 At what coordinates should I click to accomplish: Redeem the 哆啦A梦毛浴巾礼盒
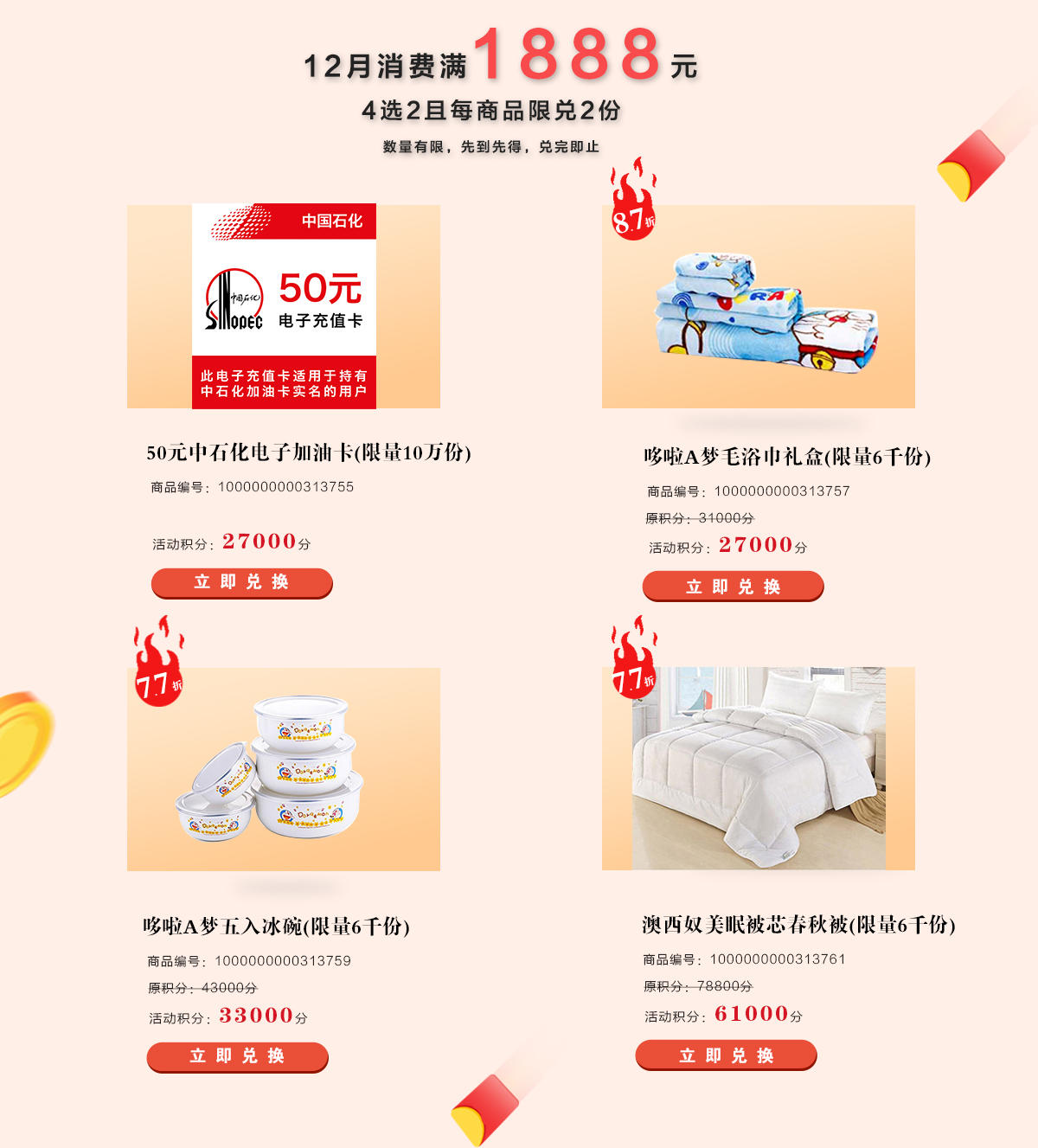tap(733, 587)
